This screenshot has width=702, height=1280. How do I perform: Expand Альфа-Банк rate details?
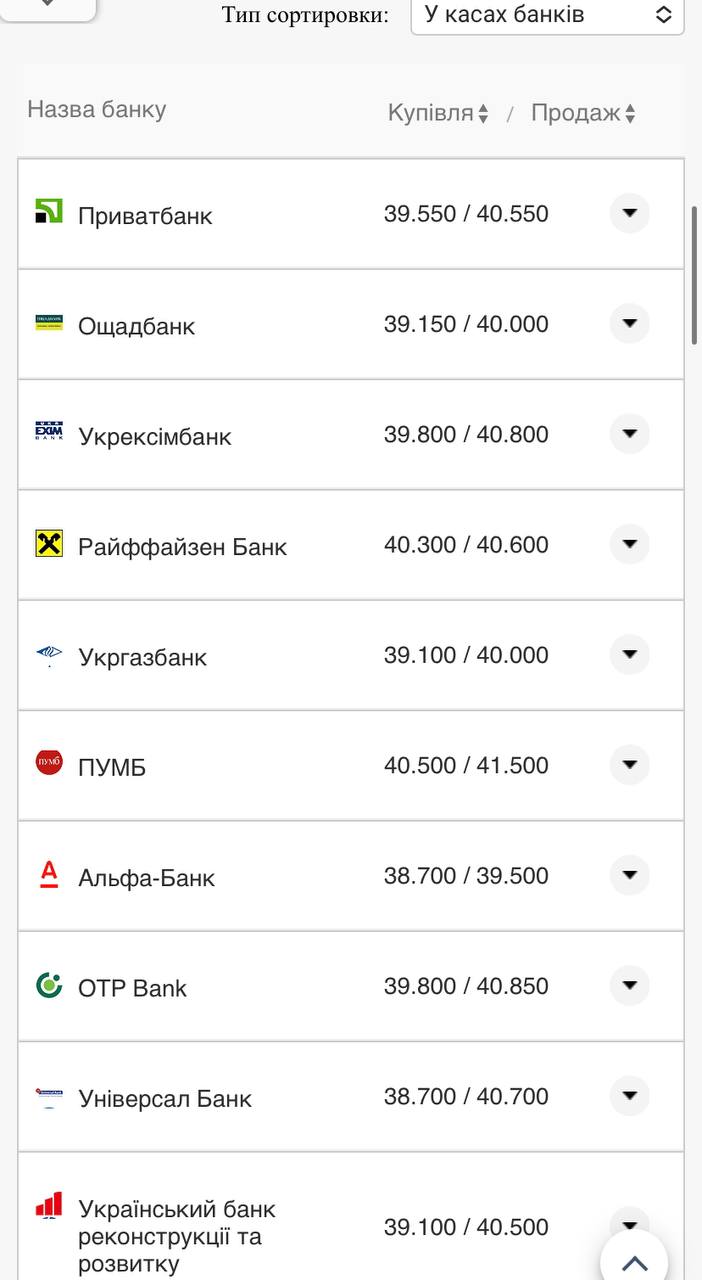pyautogui.click(x=629, y=875)
